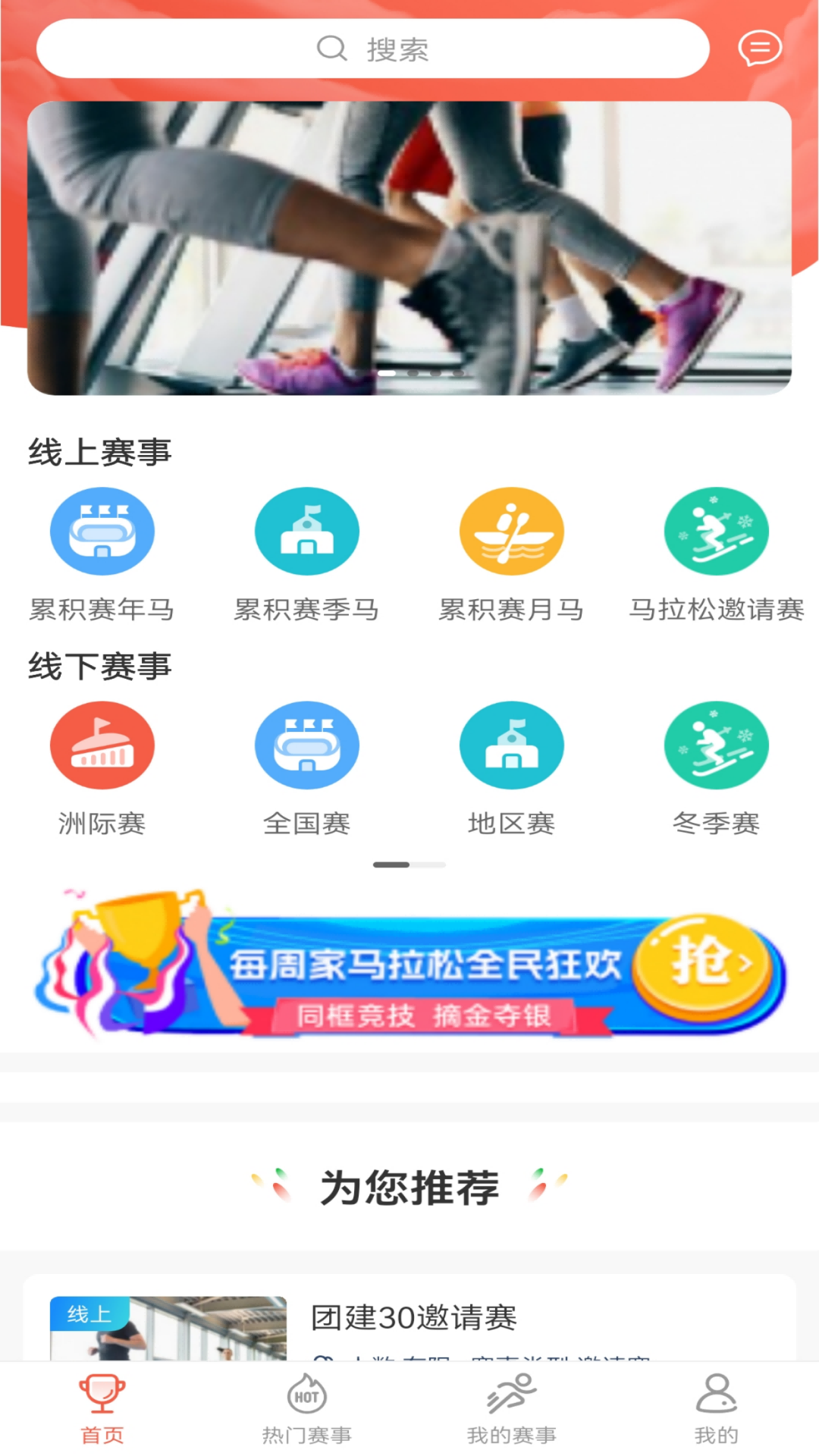
Task: Select the second carousel indicator dot
Action: pyautogui.click(x=413, y=373)
